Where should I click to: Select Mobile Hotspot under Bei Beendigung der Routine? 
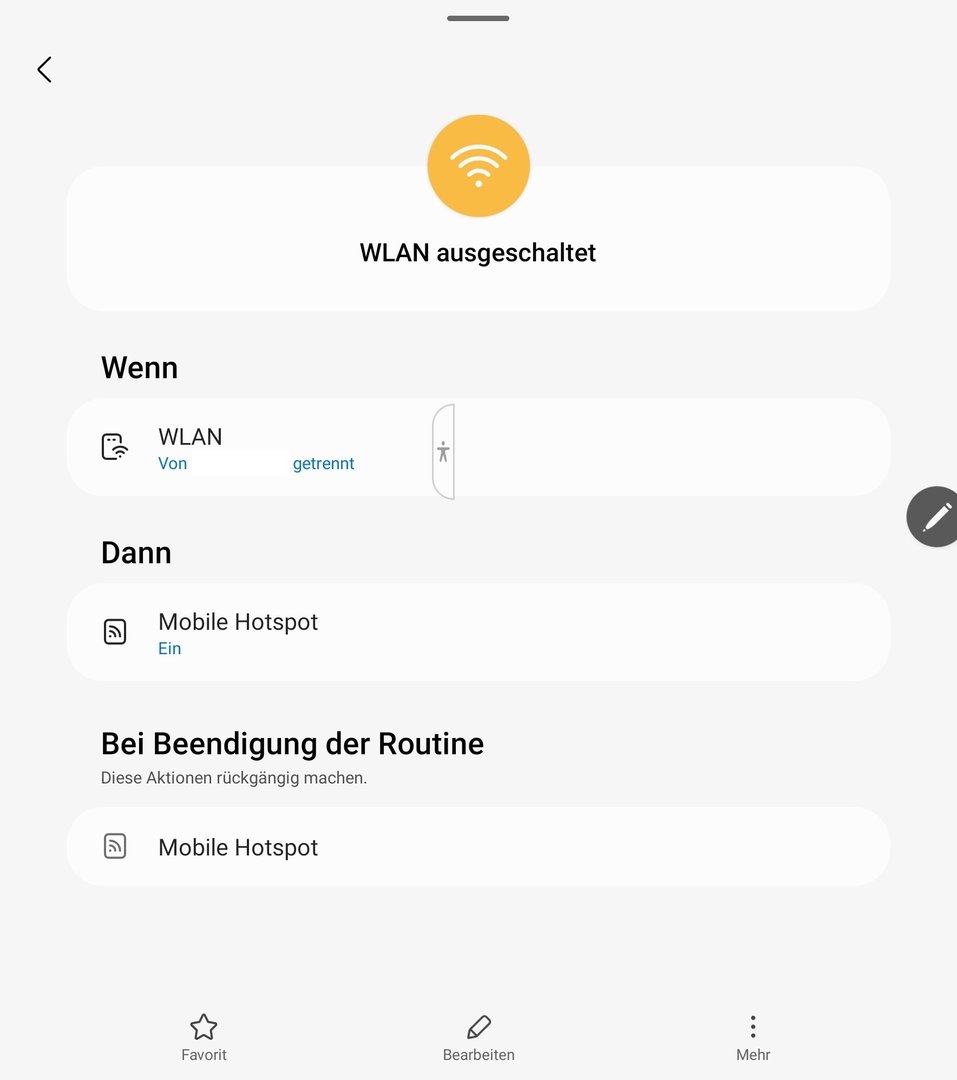click(478, 847)
